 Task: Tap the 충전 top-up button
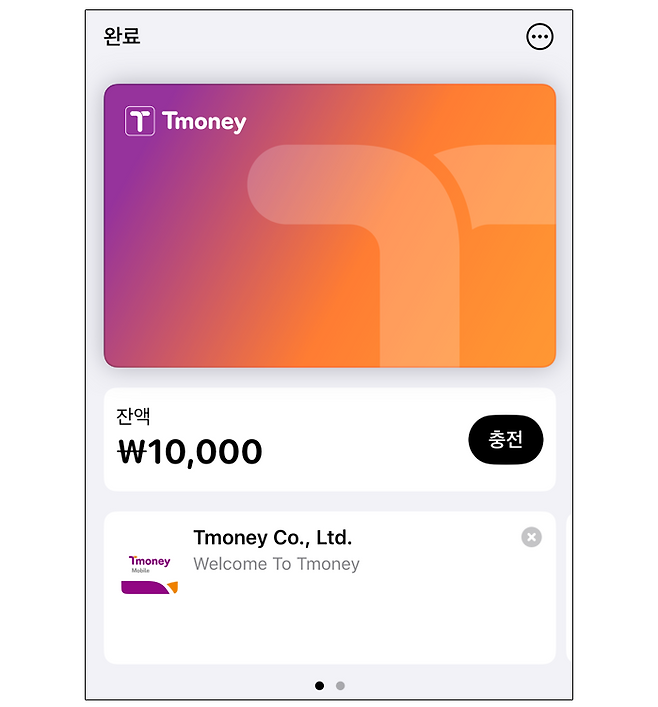coord(505,440)
